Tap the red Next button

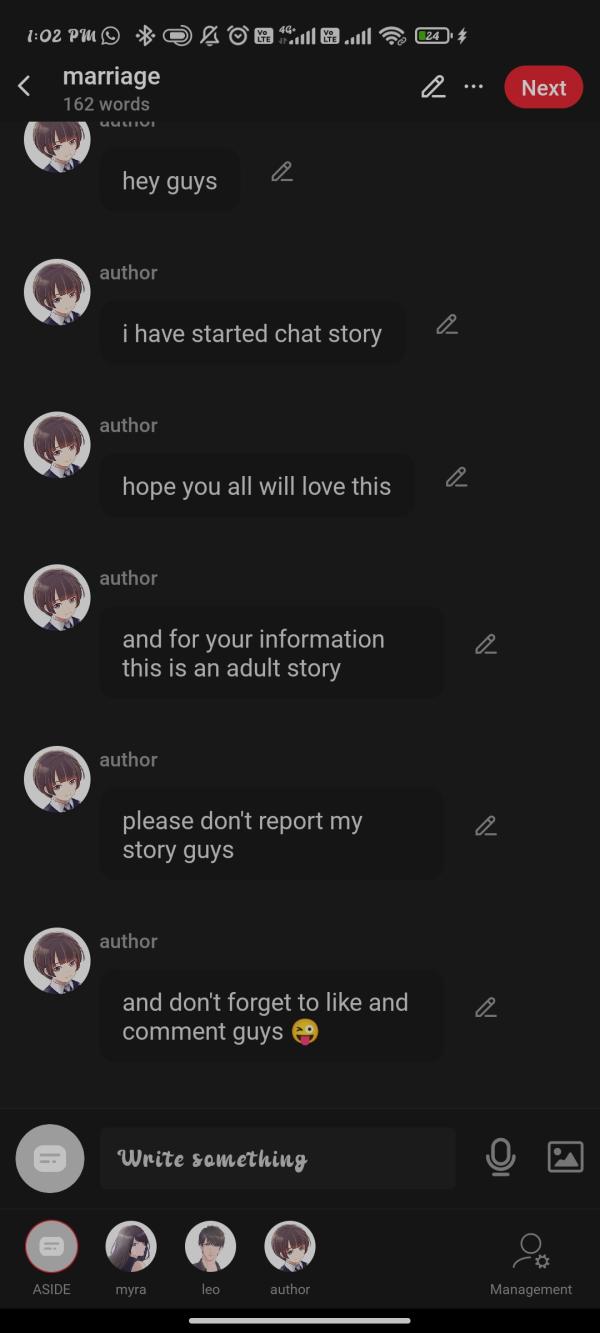point(543,87)
